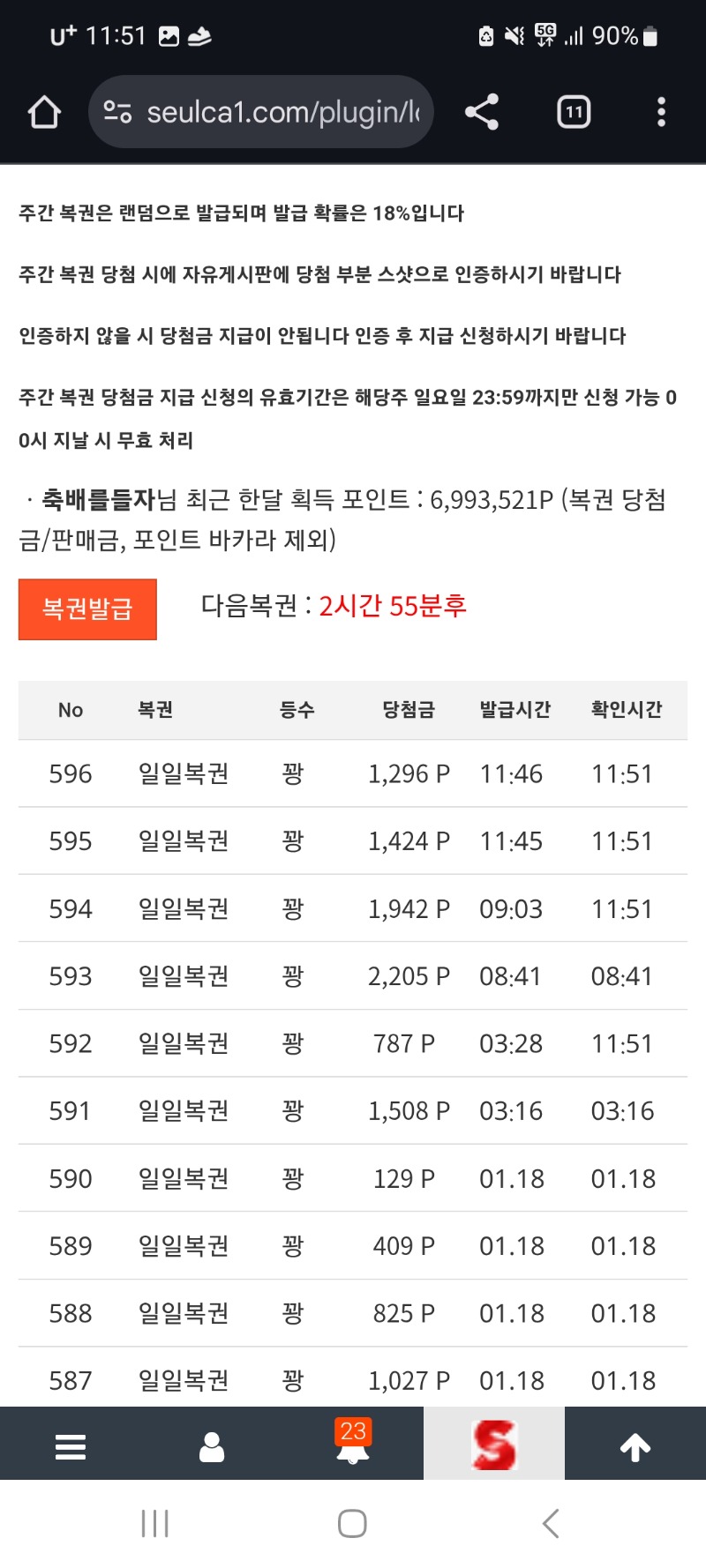The height and width of the screenshot is (1568, 706).
Task: Go back with the system back button
Action: click(x=551, y=1523)
